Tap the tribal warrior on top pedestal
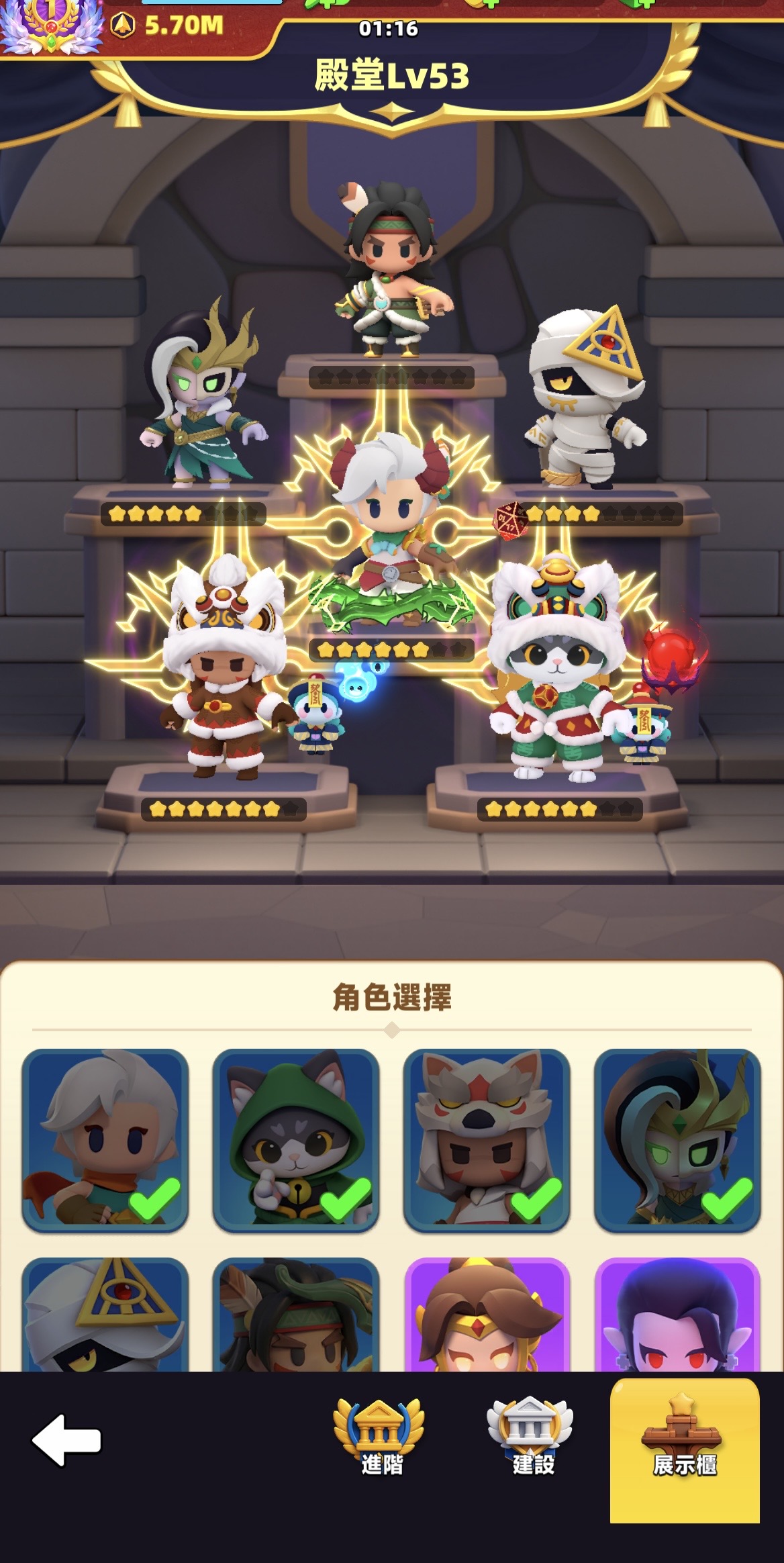Screen dimensions: 784x1563 (391, 269)
